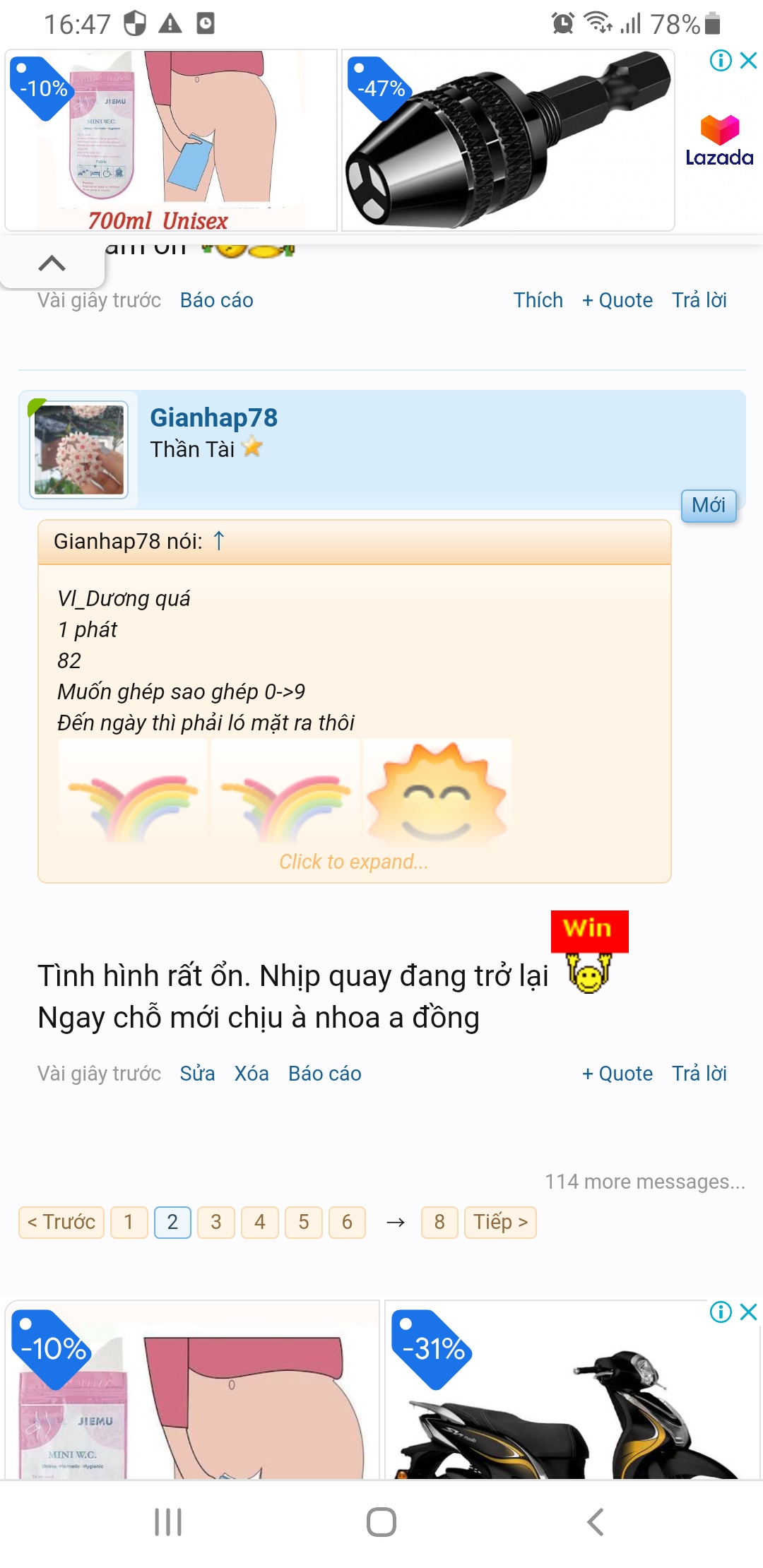Open Gianhap78's avatar picture

79,450
